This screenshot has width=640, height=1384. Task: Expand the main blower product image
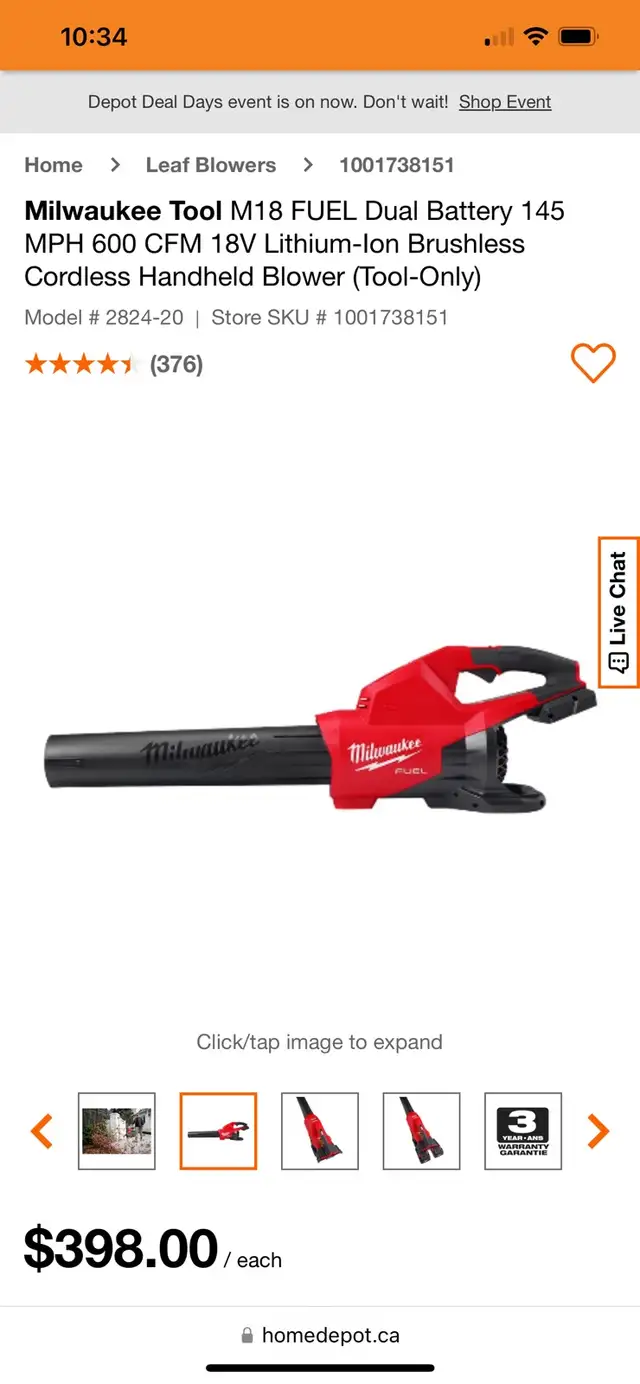click(x=320, y=728)
